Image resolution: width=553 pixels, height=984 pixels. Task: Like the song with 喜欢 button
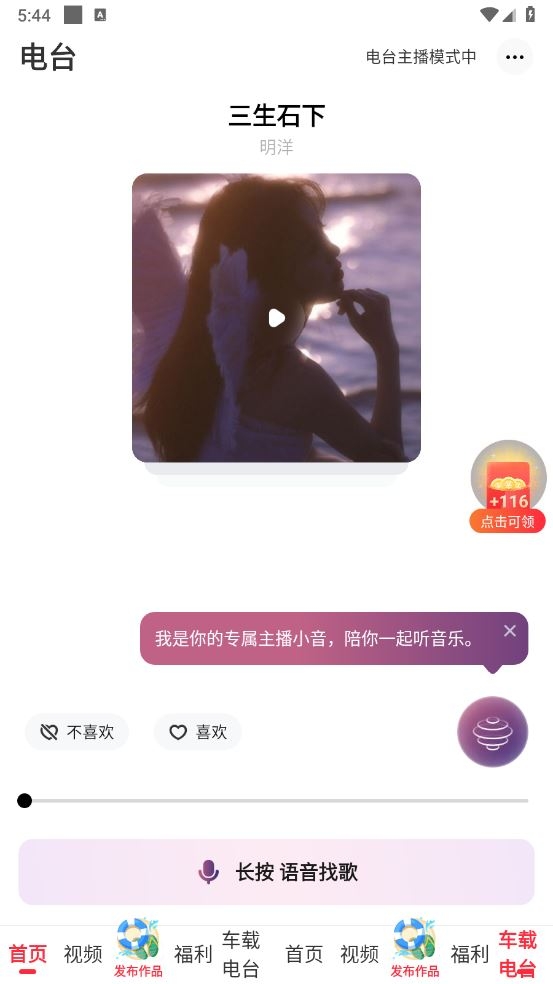coord(198,732)
